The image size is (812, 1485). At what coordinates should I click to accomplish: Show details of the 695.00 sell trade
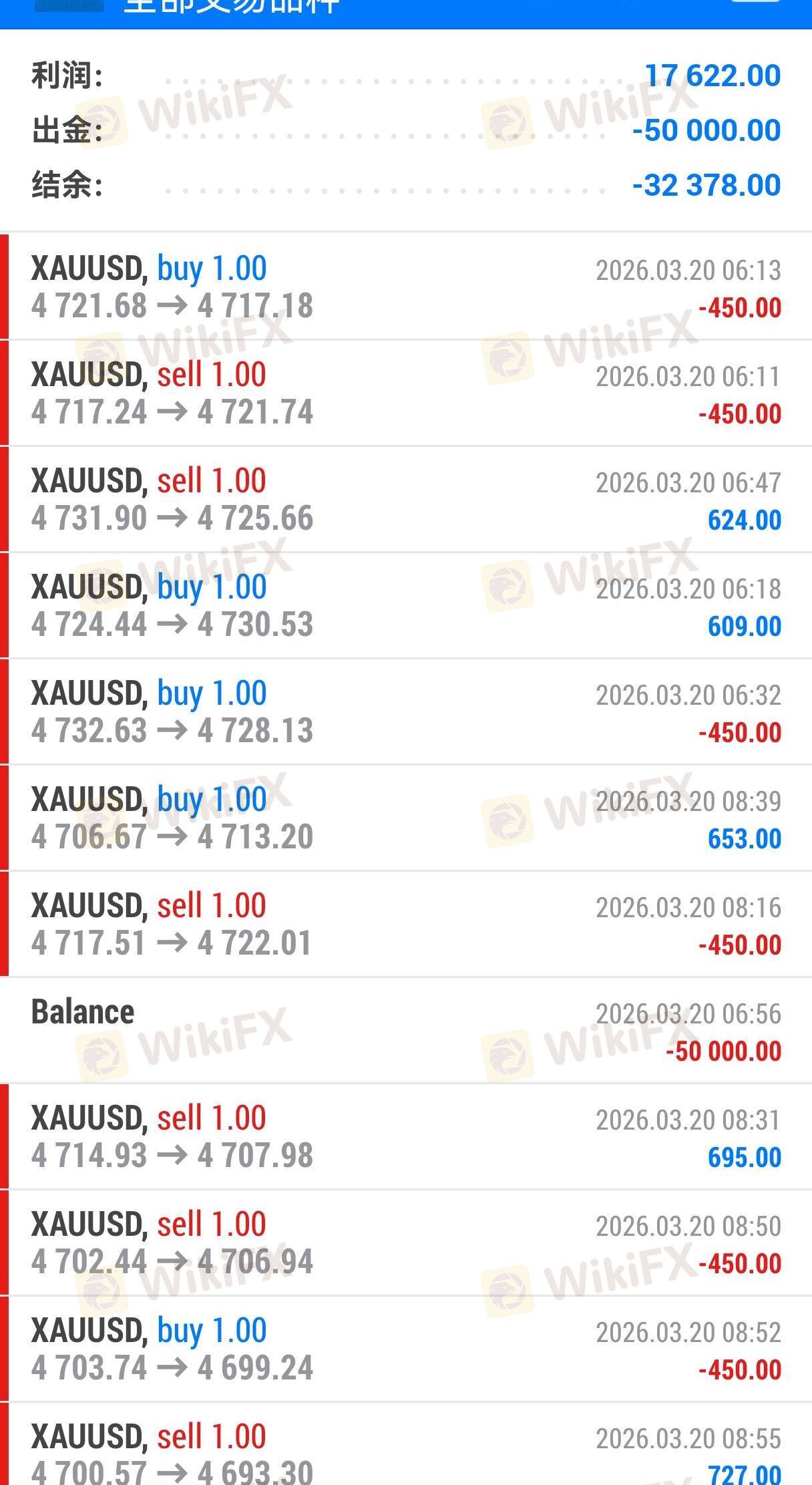click(406, 1137)
